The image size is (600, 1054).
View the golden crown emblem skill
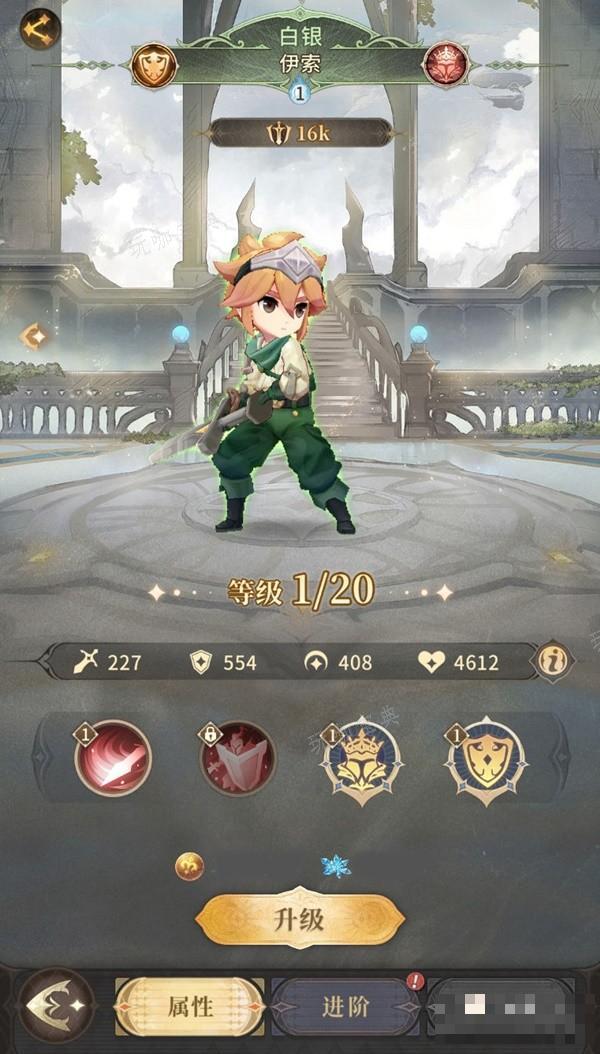[x=361, y=760]
